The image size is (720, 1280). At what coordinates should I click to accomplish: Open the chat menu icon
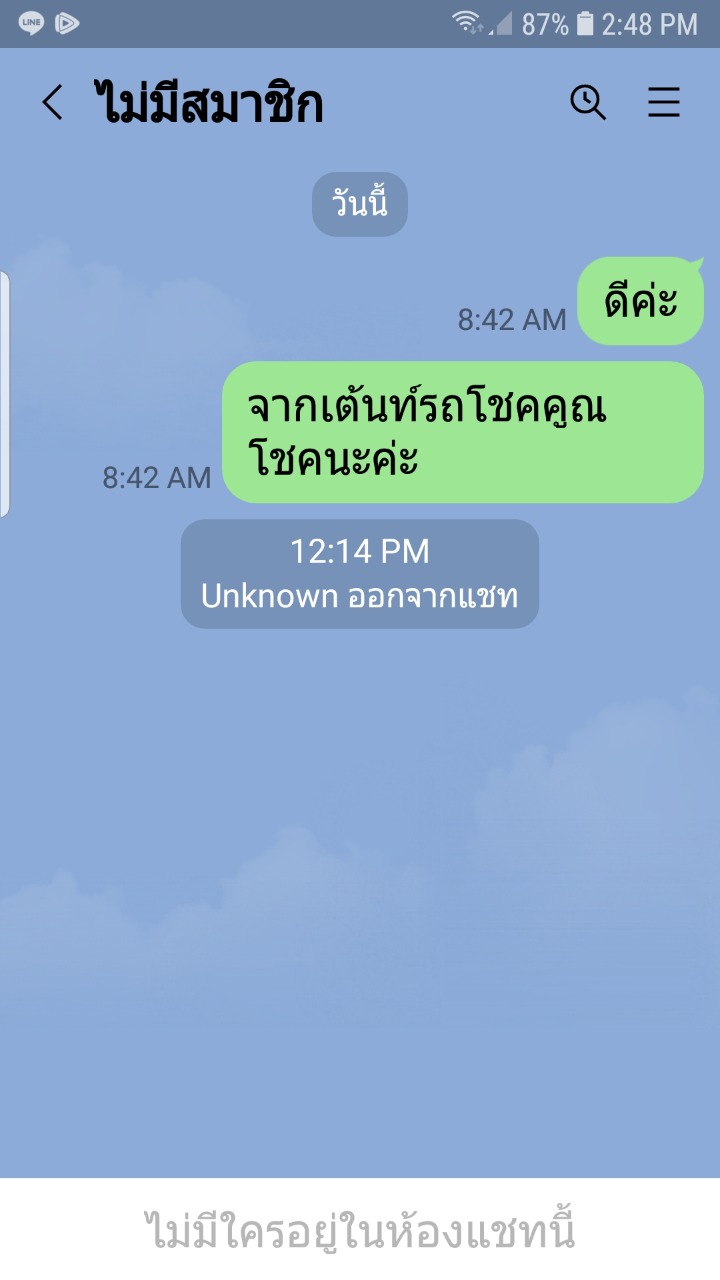click(x=664, y=102)
